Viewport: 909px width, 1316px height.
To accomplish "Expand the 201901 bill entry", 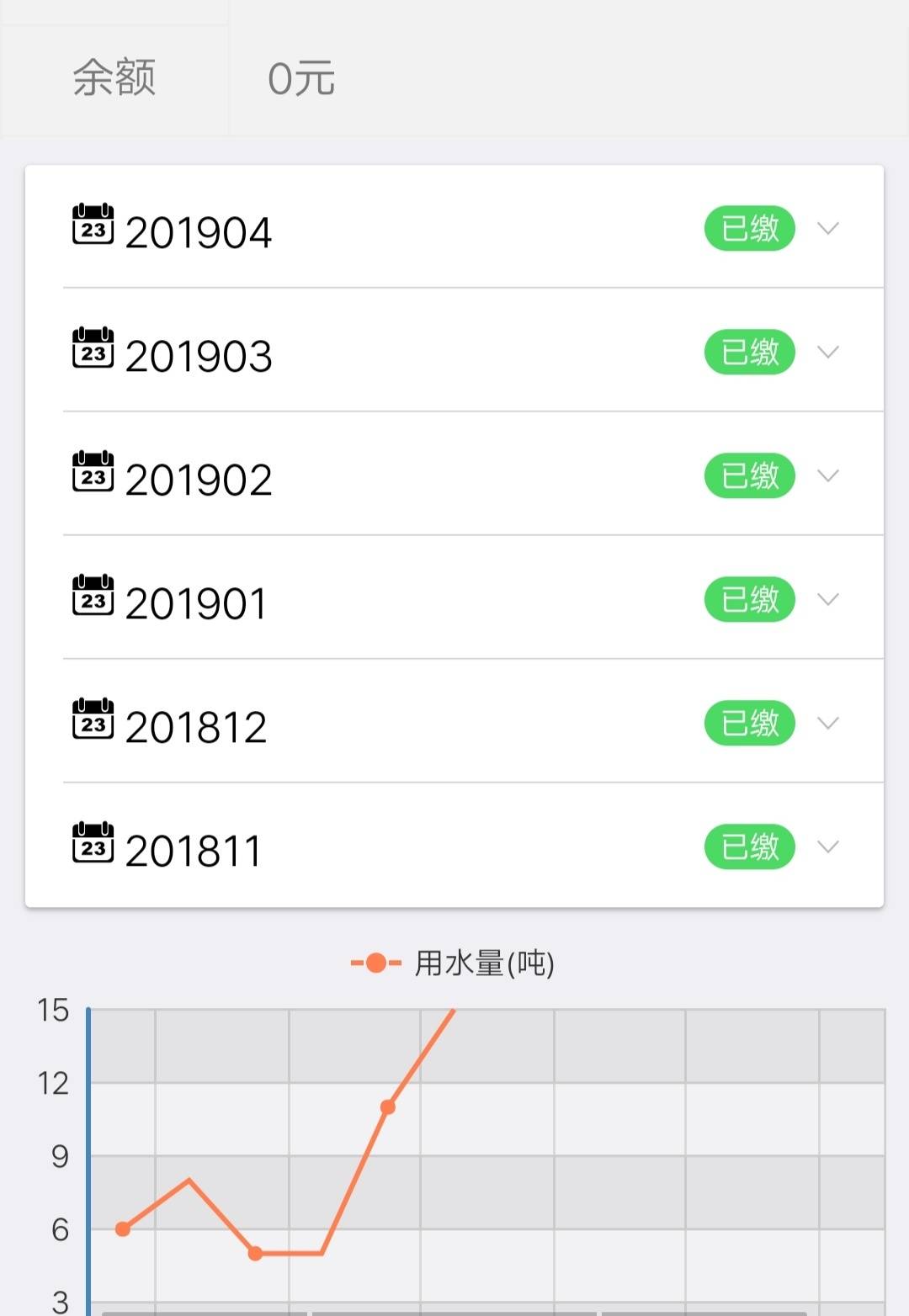I will pos(828,599).
